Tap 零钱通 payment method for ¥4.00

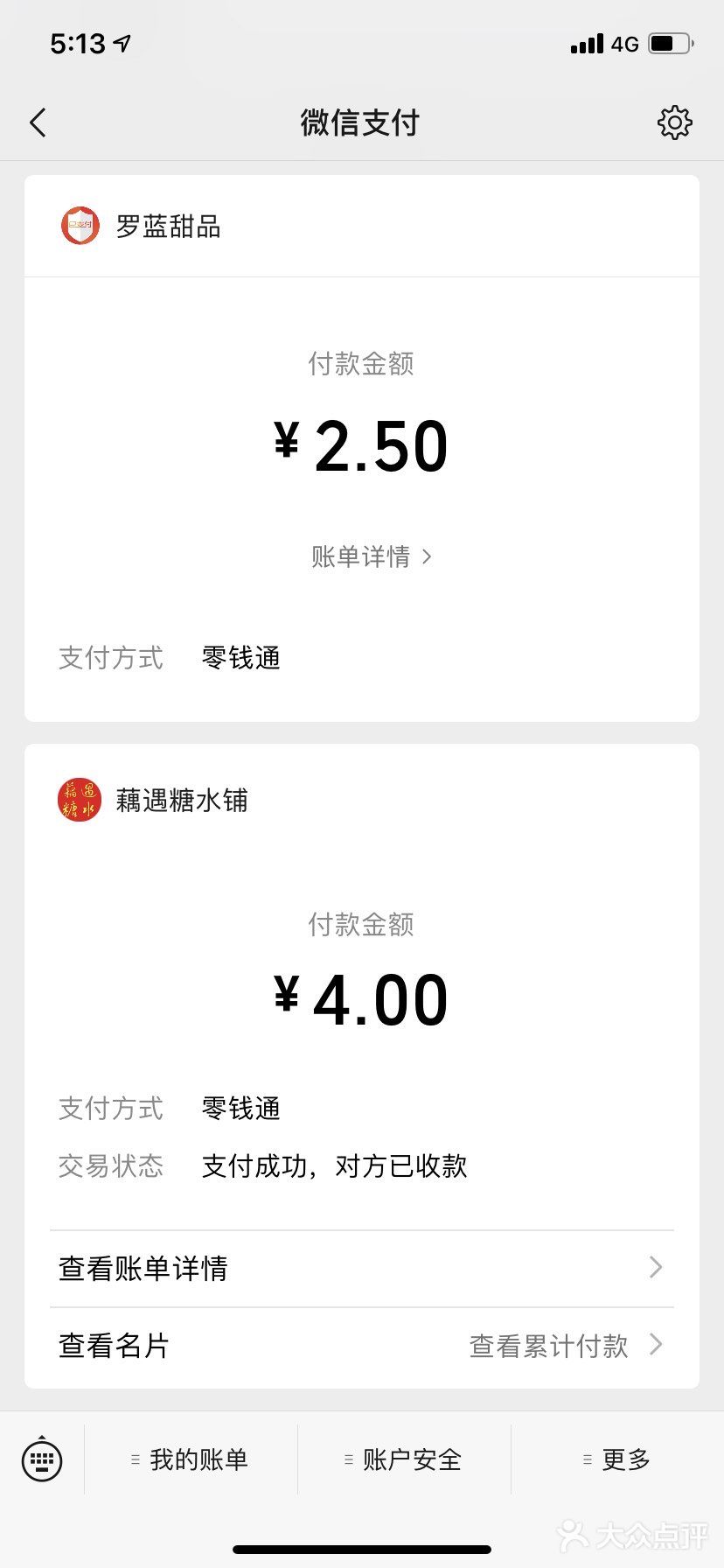tap(240, 1109)
